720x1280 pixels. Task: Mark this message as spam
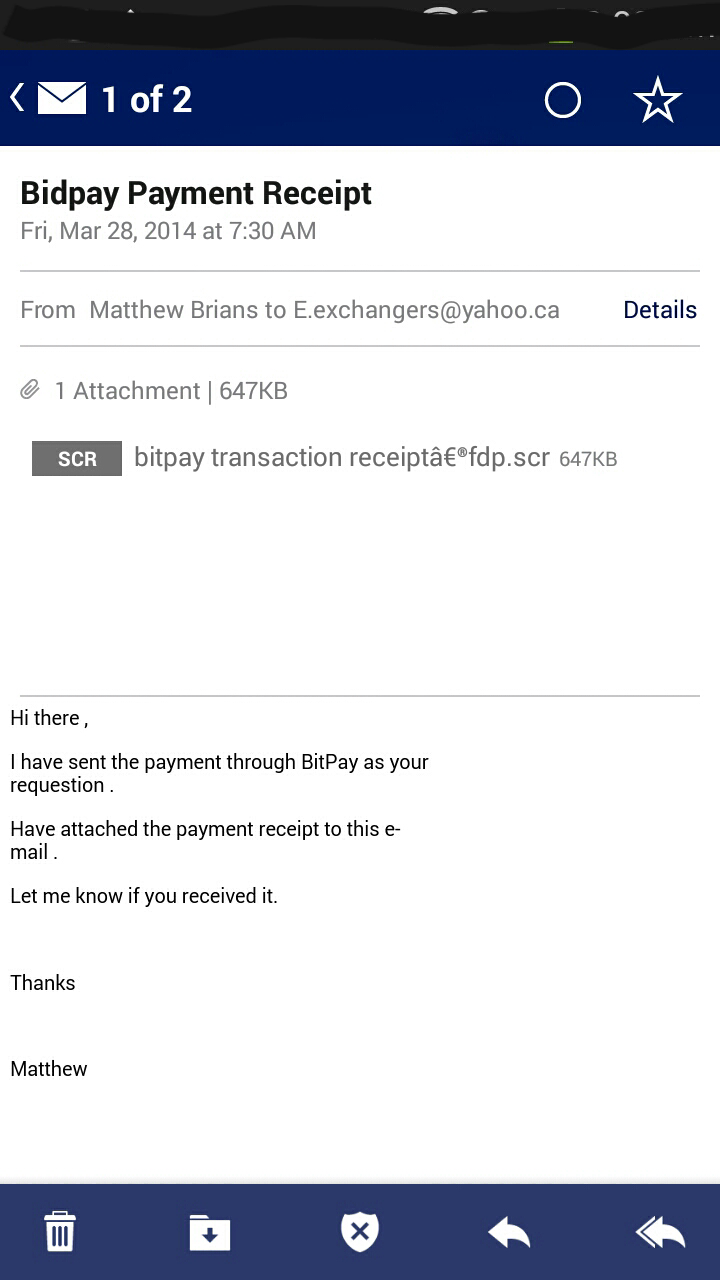click(360, 1232)
